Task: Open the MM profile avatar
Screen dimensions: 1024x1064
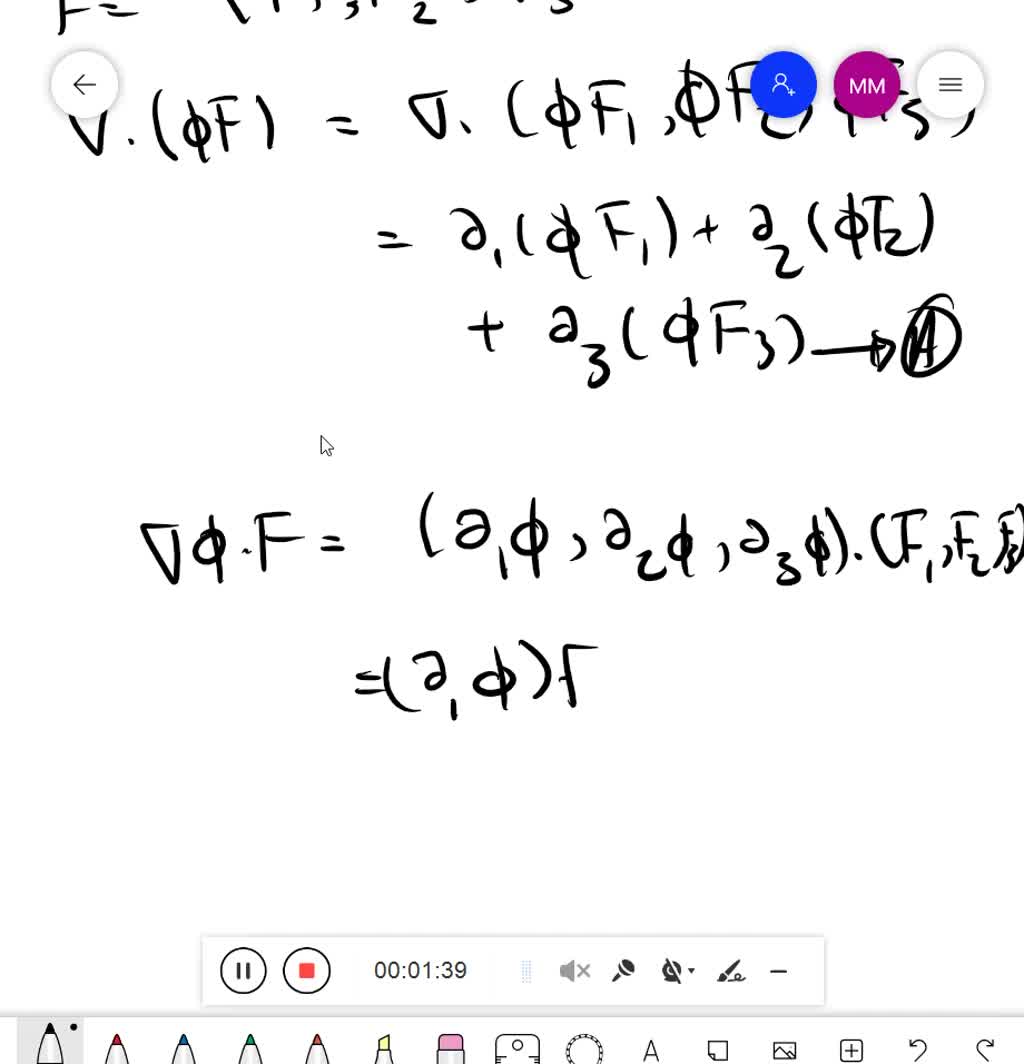Action: pyautogui.click(x=866, y=85)
